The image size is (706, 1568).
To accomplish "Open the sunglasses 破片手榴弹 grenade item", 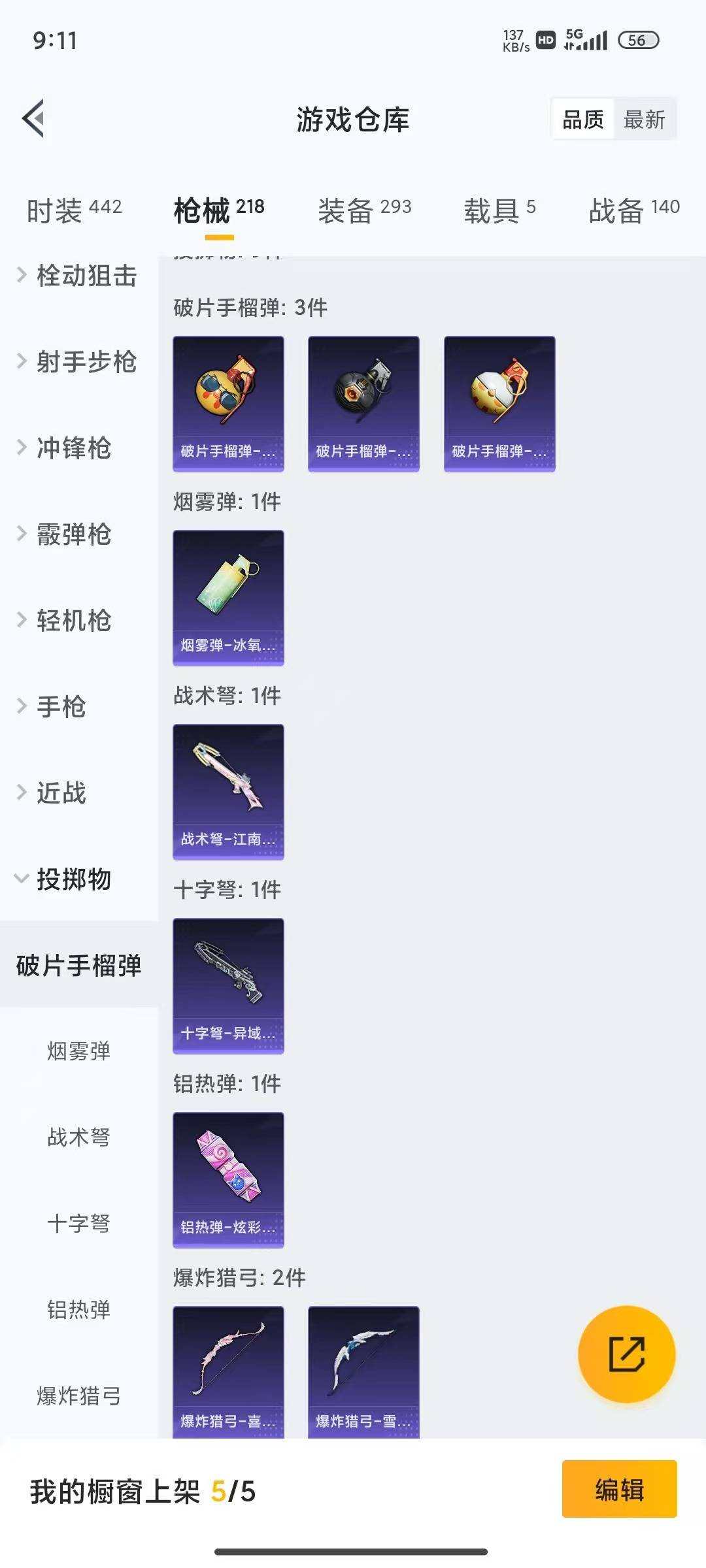I will (227, 402).
